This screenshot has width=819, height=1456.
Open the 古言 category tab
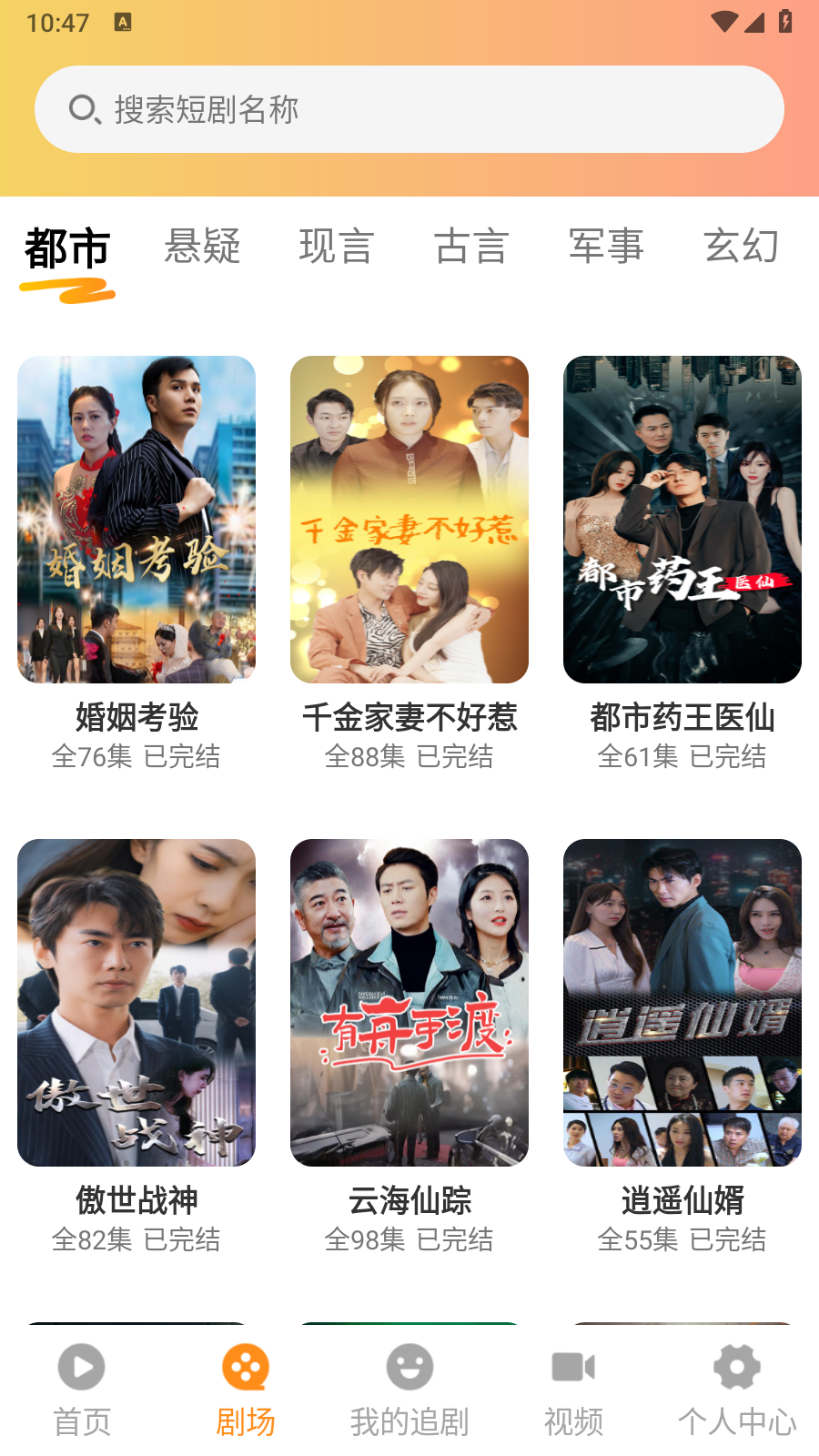pyautogui.click(x=471, y=247)
